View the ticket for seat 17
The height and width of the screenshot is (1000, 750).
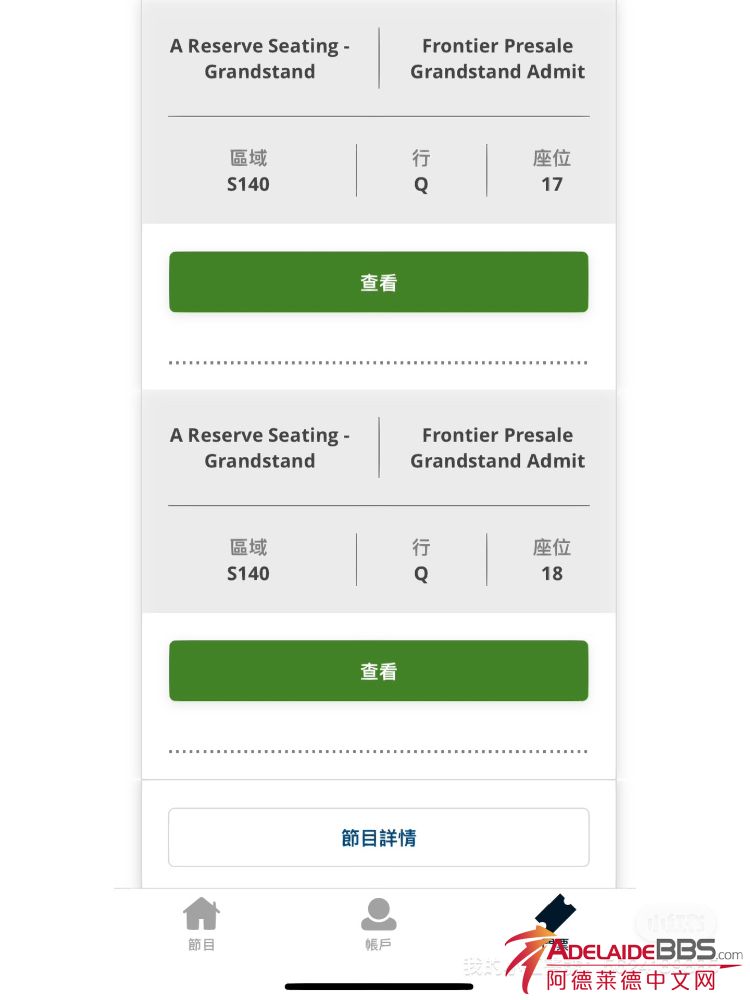click(378, 282)
